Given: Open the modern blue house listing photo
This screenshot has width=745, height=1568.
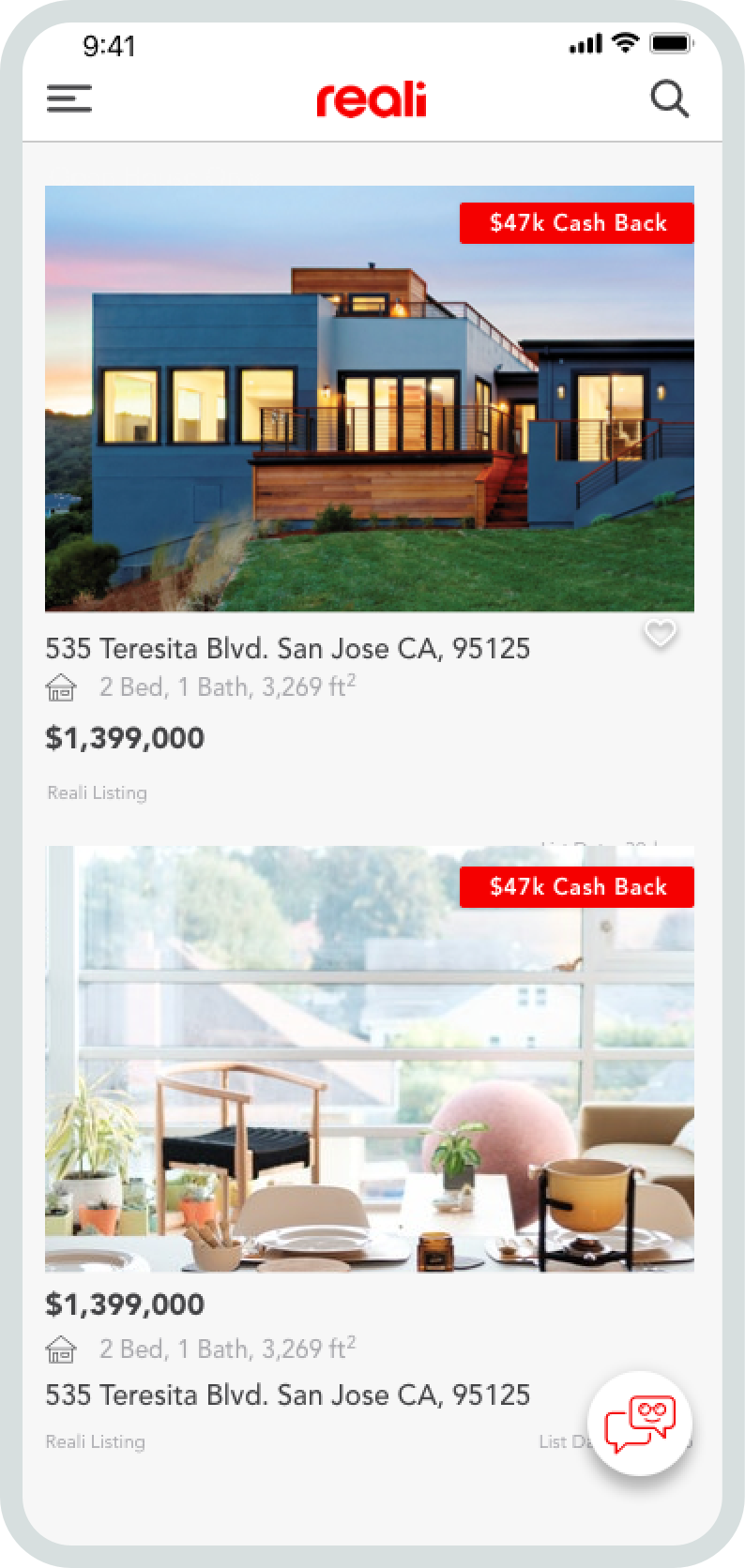Looking at the screenshot, I should click(x=370, y=399).
